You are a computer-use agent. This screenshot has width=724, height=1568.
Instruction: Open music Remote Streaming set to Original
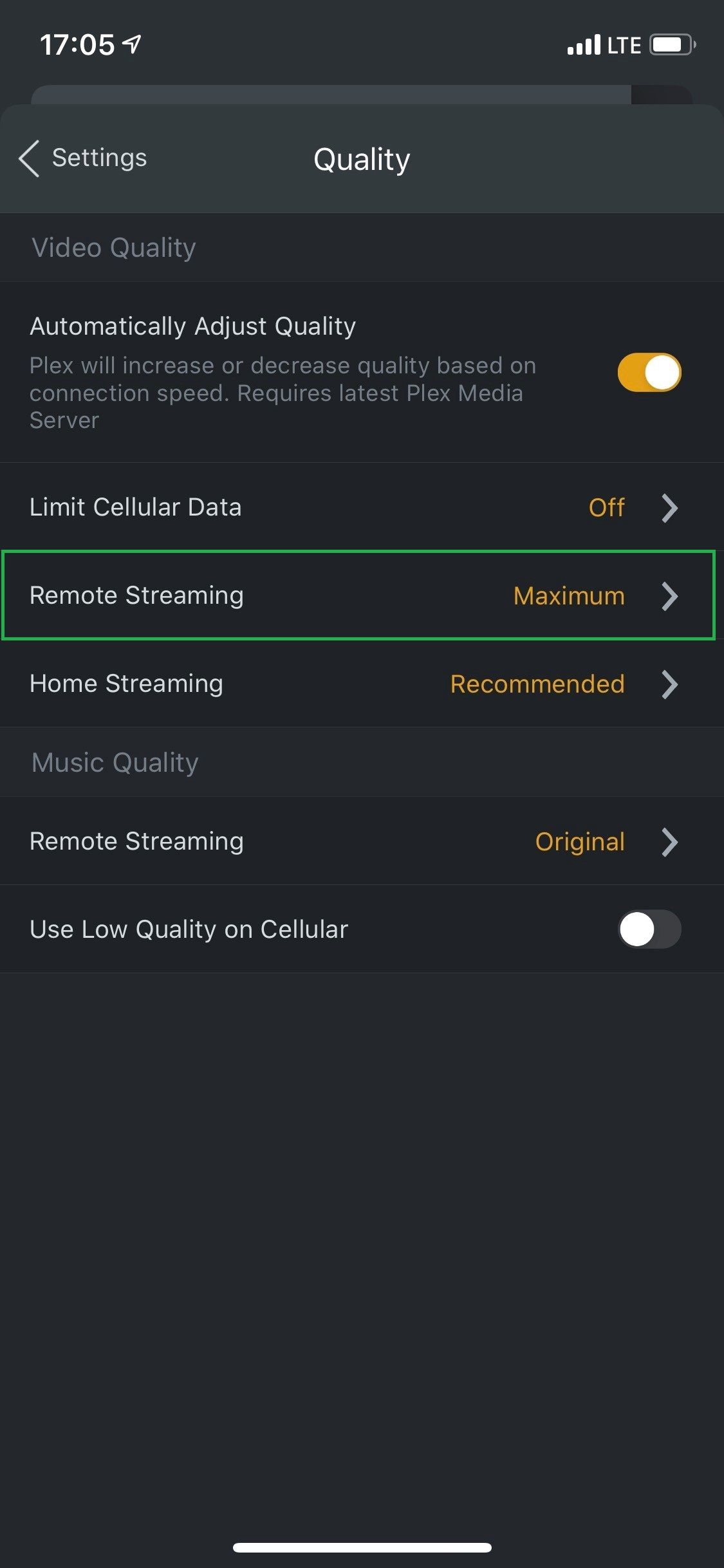coord(362,841)
